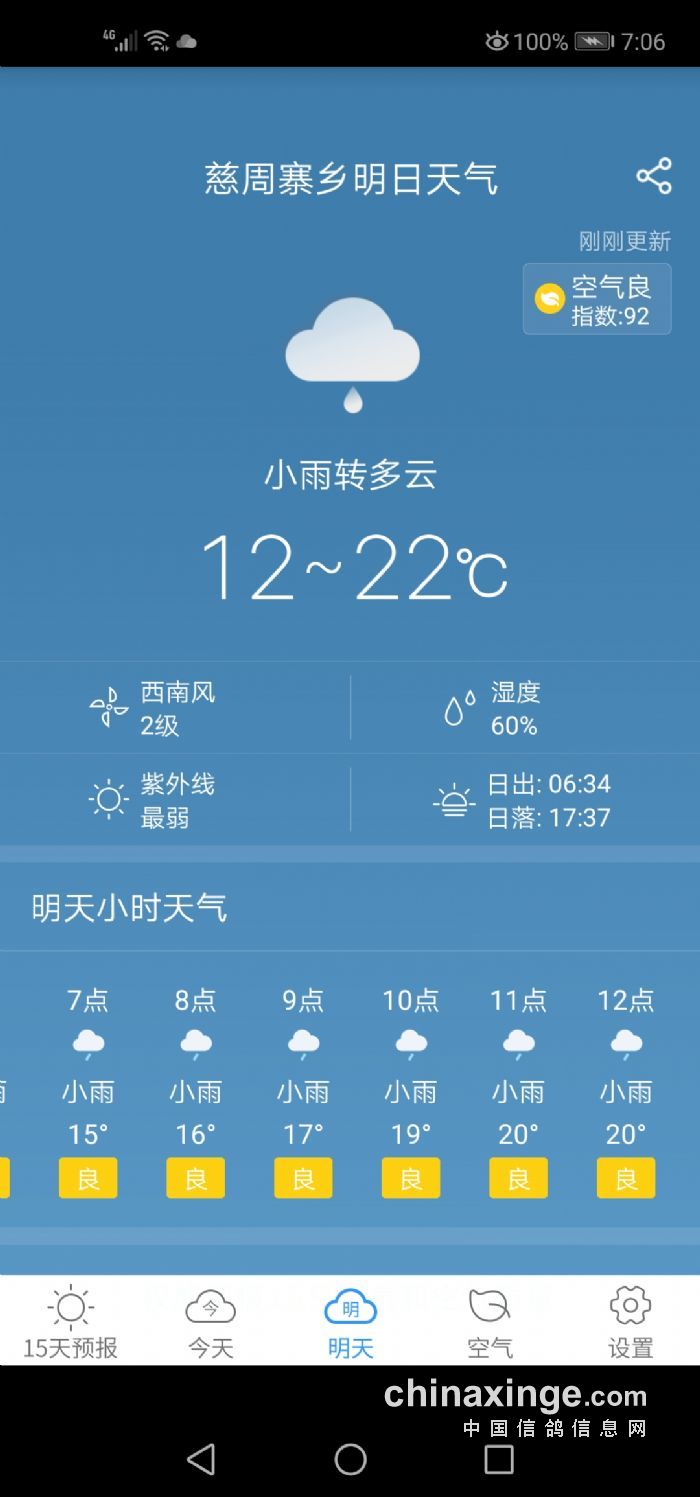
Task: Go to the system home screen
Action: coord(350,1459)
